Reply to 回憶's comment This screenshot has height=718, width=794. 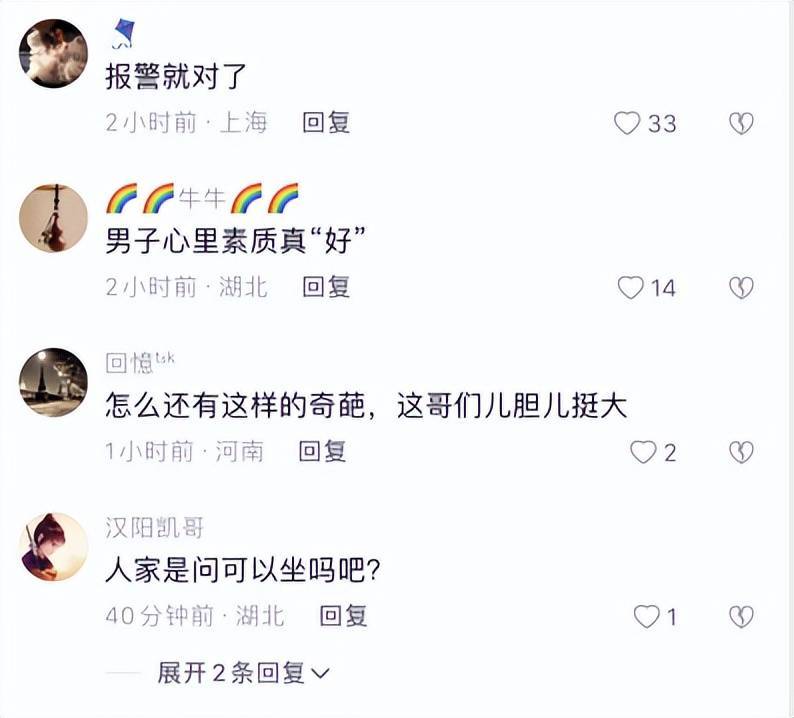pyautogui.click(x=322, y=451)
